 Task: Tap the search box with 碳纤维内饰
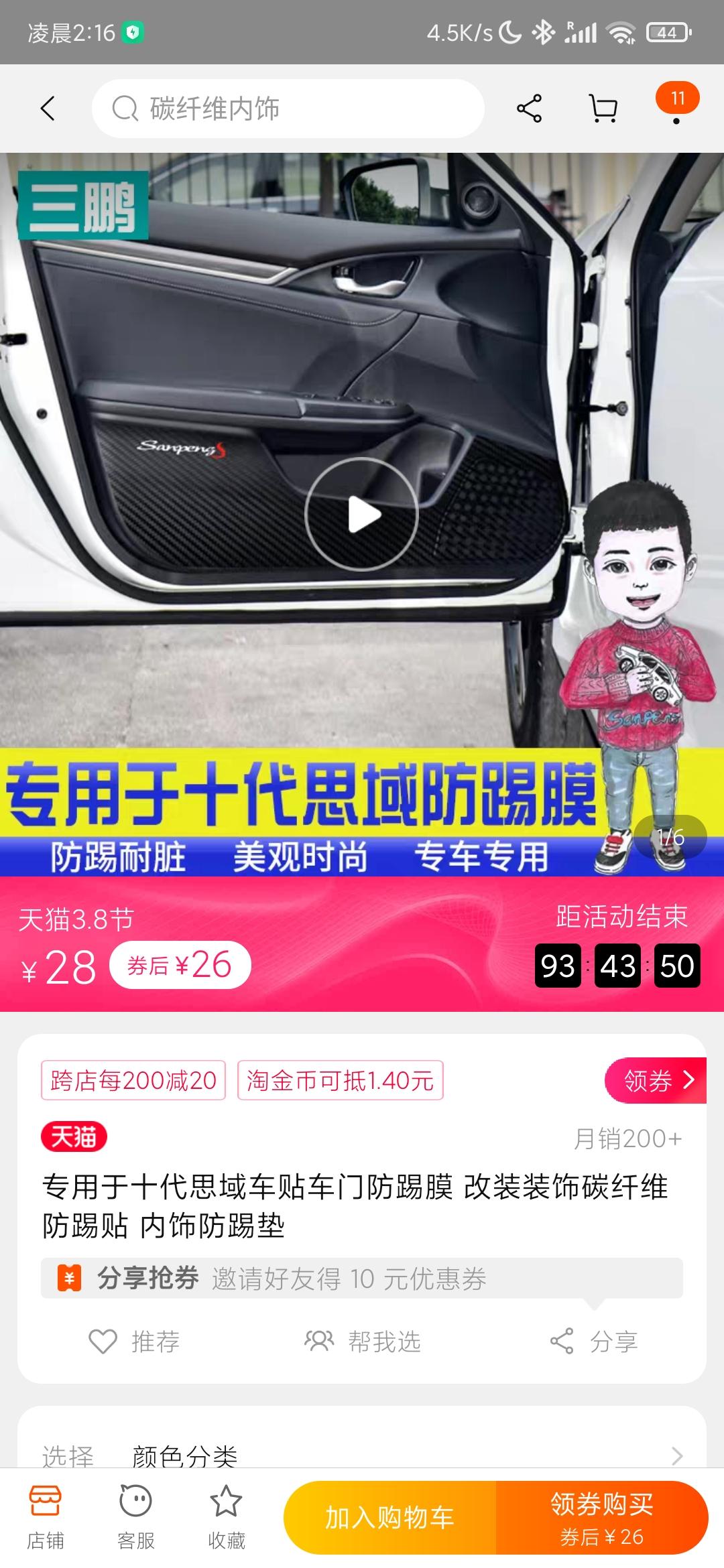click(x=288, y=109)
